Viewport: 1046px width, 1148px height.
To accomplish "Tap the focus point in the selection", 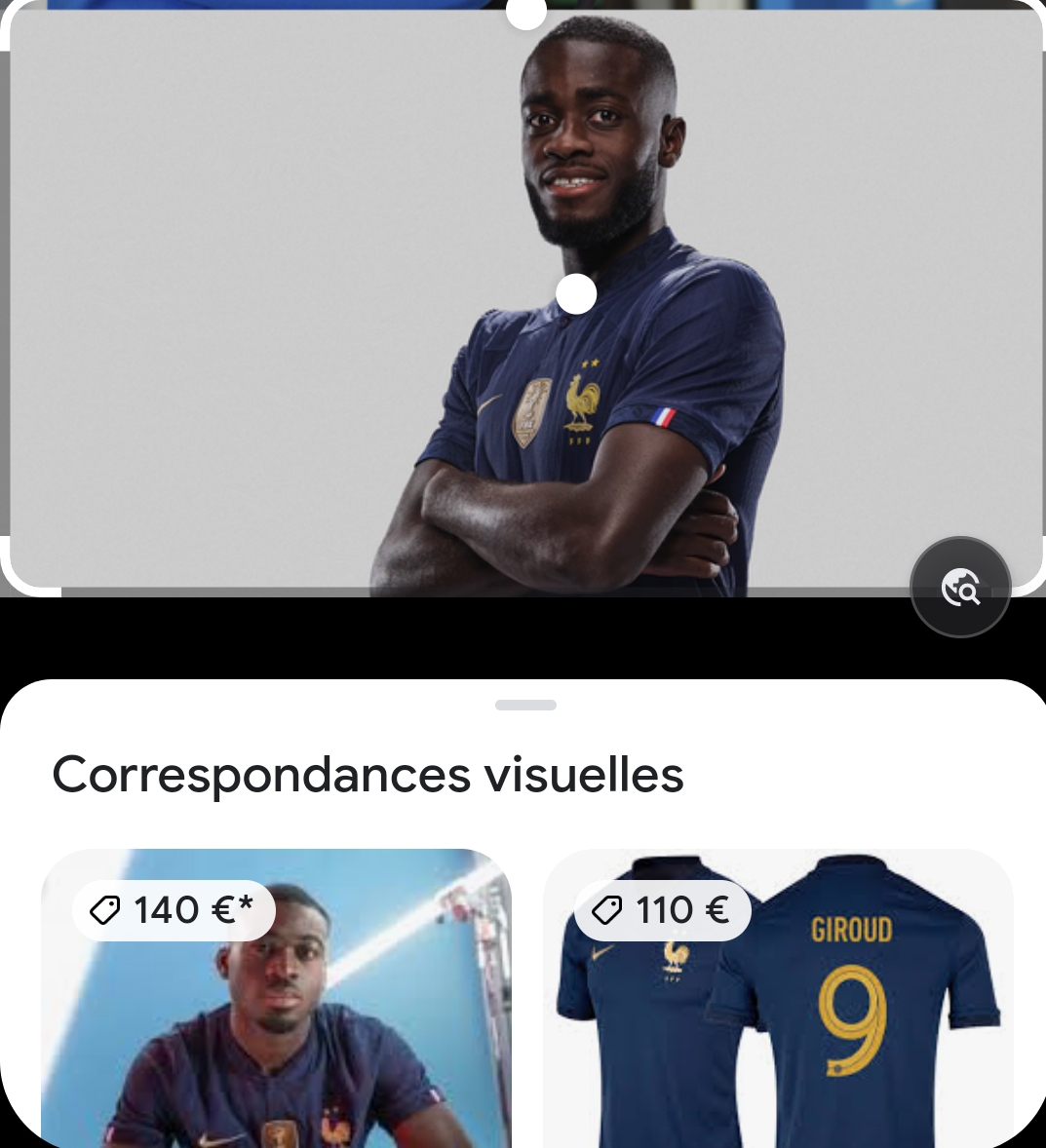I will click(x=576, y=294).
